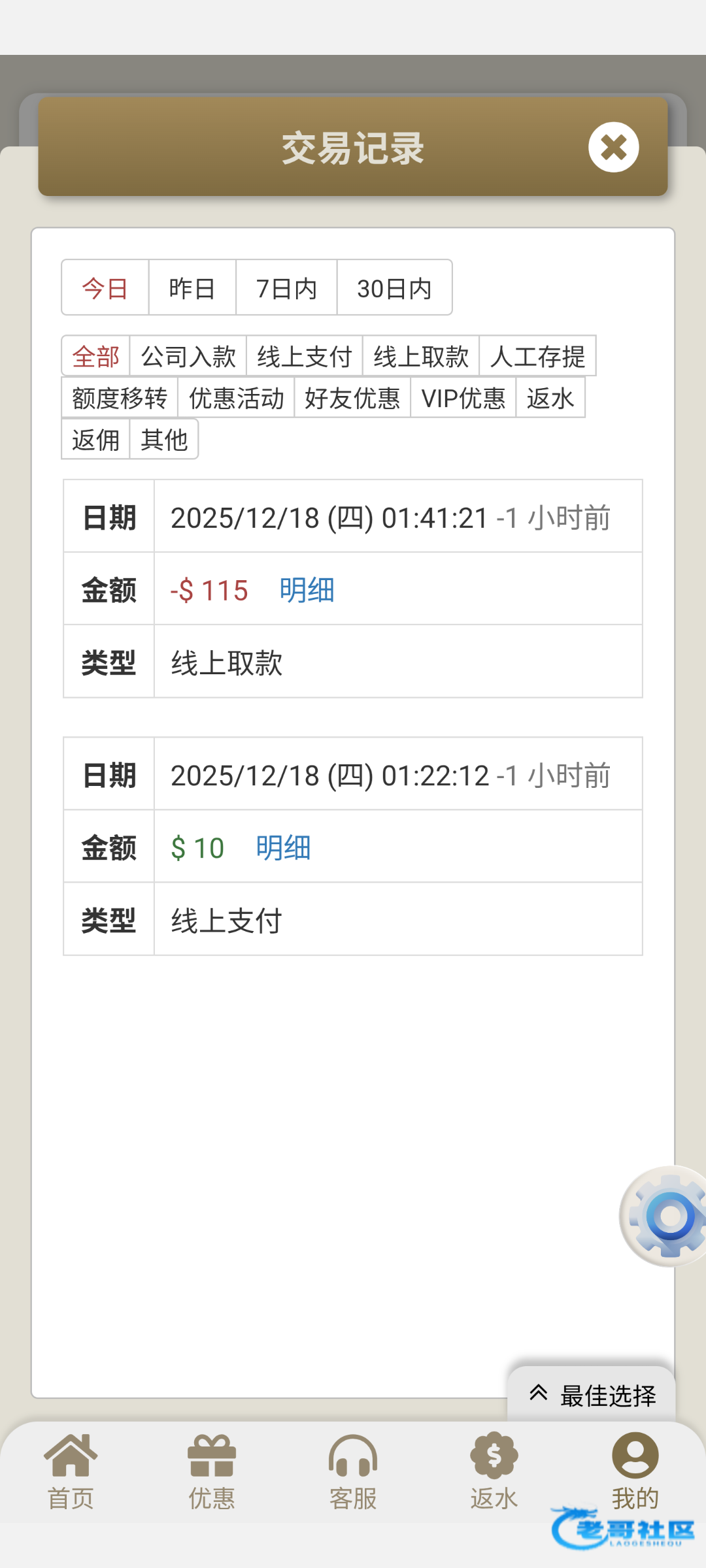The image size is (706, 1568).
Task: Switch to the 7日内 date range
Action: 286,288
